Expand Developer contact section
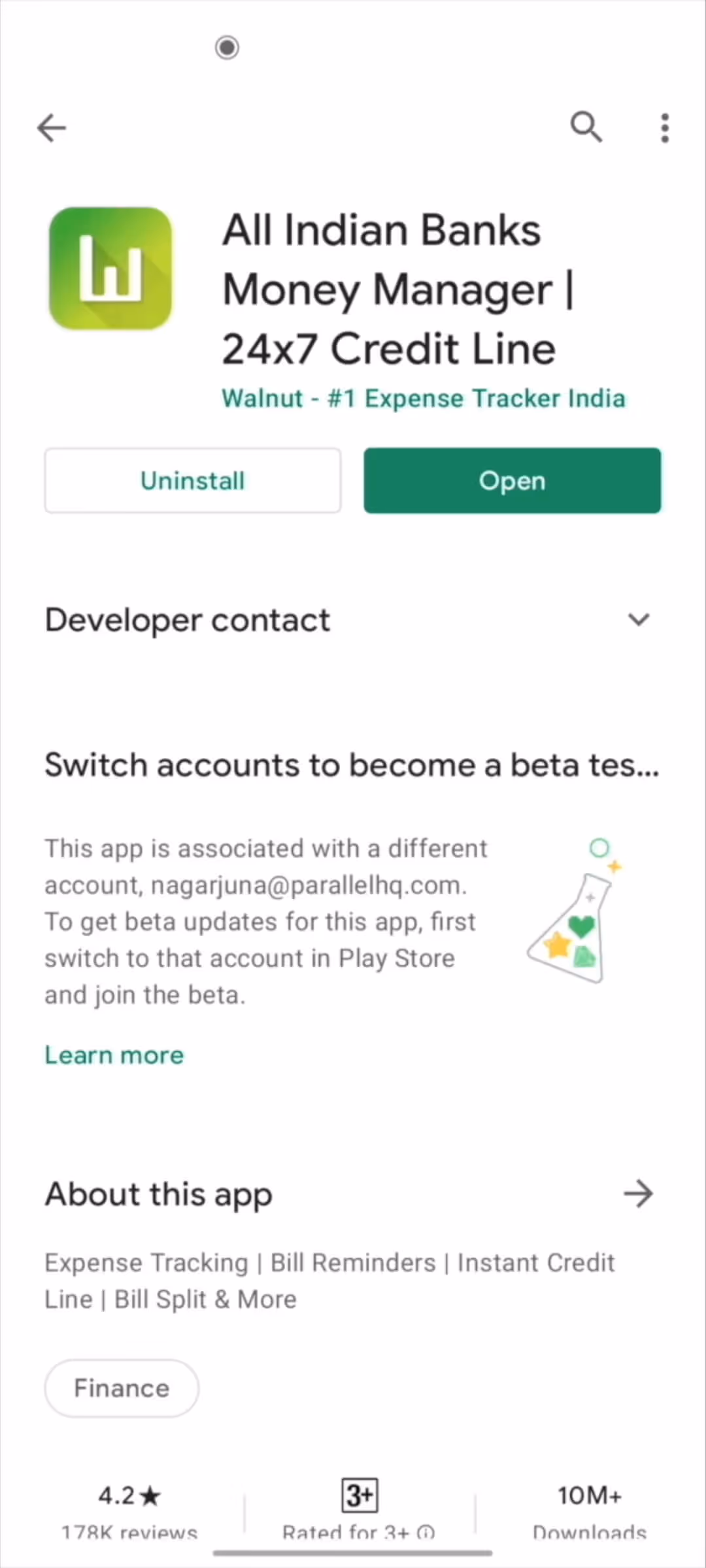This screenshot has width=706, height=1568. [353, 619]
